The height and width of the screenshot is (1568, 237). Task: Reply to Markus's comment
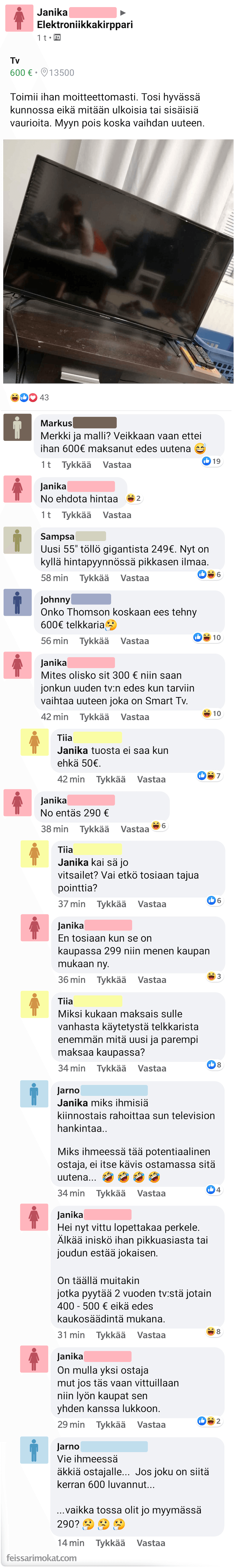pos(117,464)
